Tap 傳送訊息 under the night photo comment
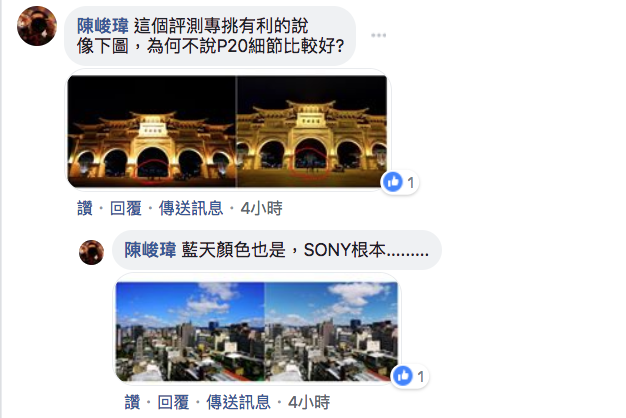The height and width of the screenshot is (418, 626). 189,209
